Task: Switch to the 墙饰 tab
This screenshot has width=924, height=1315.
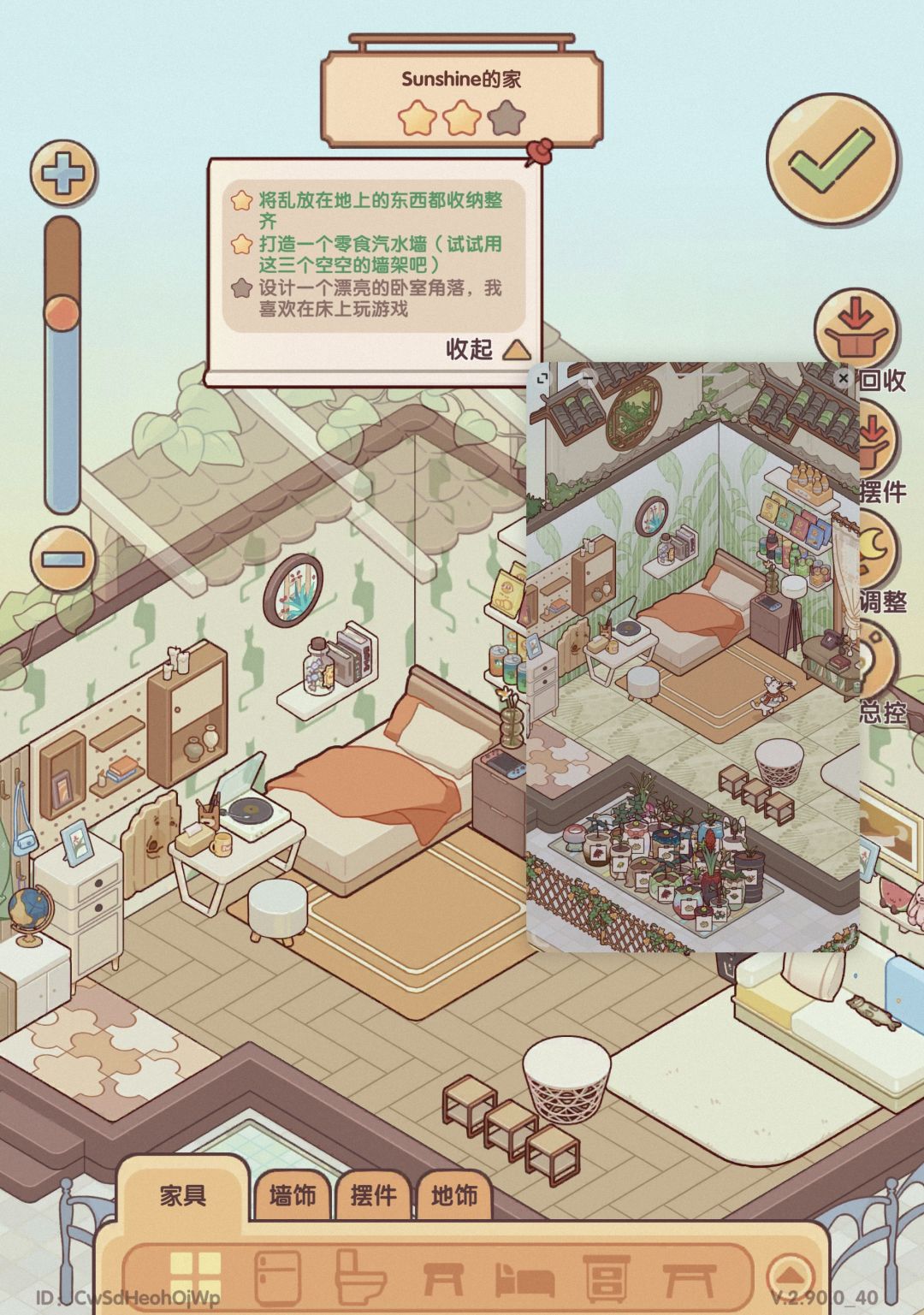Action: click(x=293, y=1194)
